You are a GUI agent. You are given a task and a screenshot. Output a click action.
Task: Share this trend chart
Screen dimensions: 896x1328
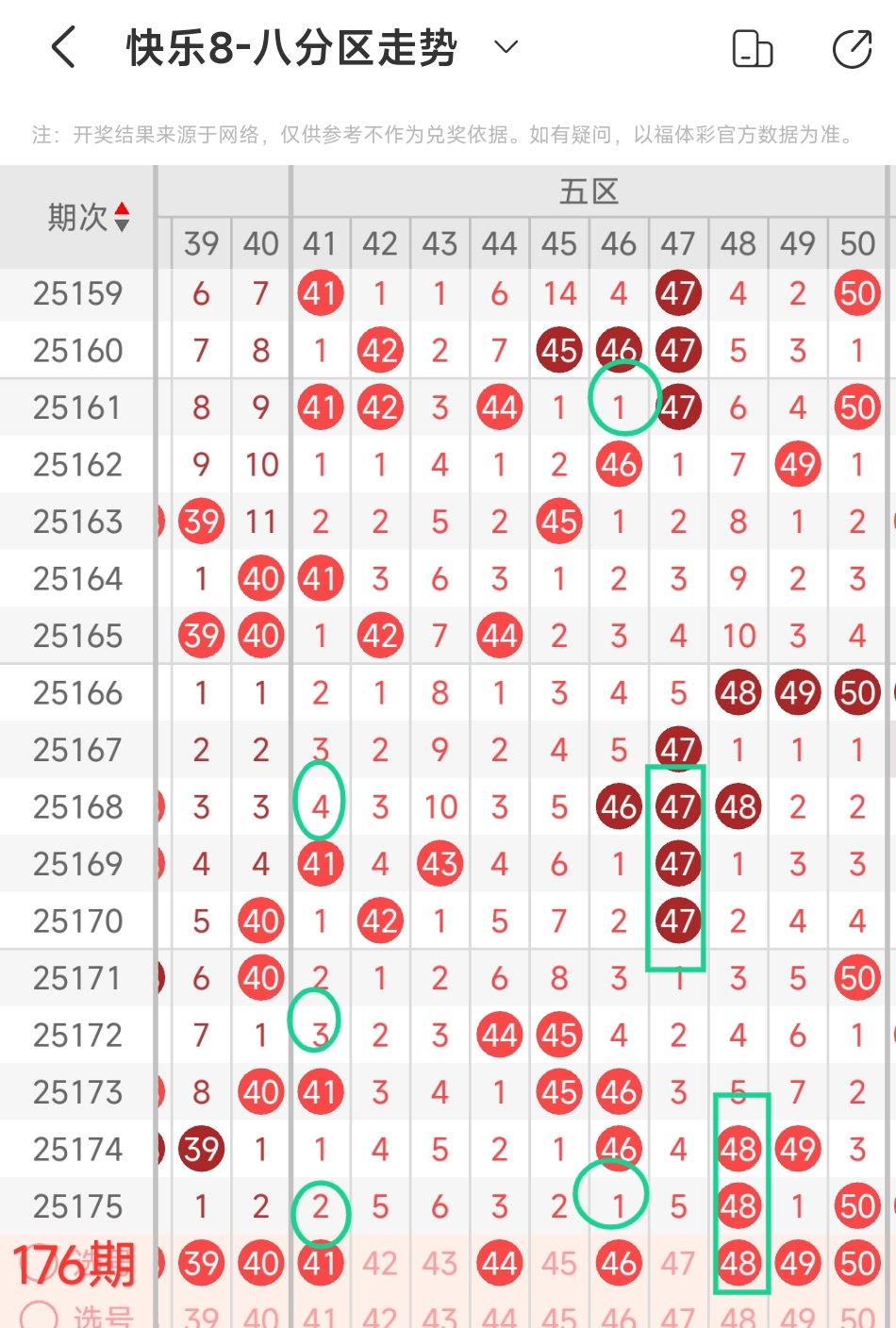click(852, 49)
